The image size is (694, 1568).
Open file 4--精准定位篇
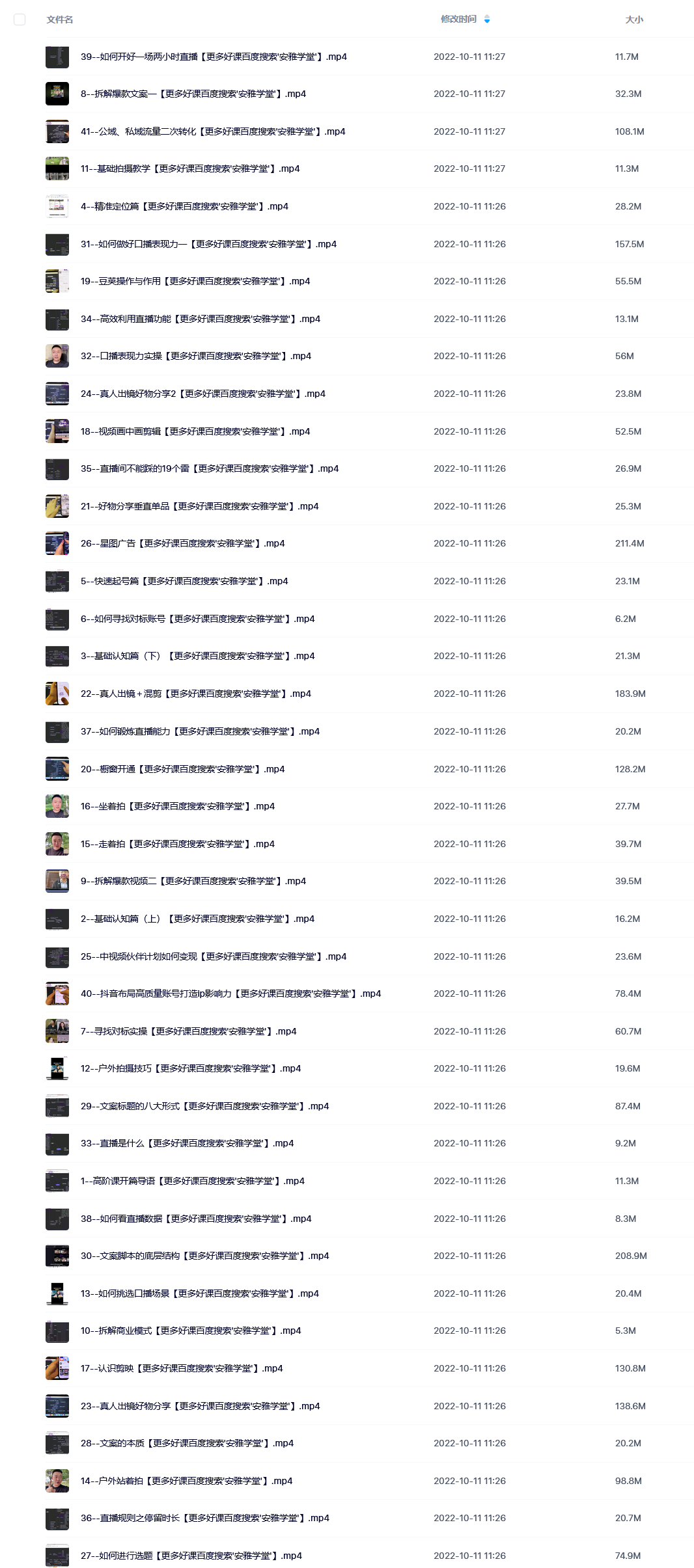[184, 206]
